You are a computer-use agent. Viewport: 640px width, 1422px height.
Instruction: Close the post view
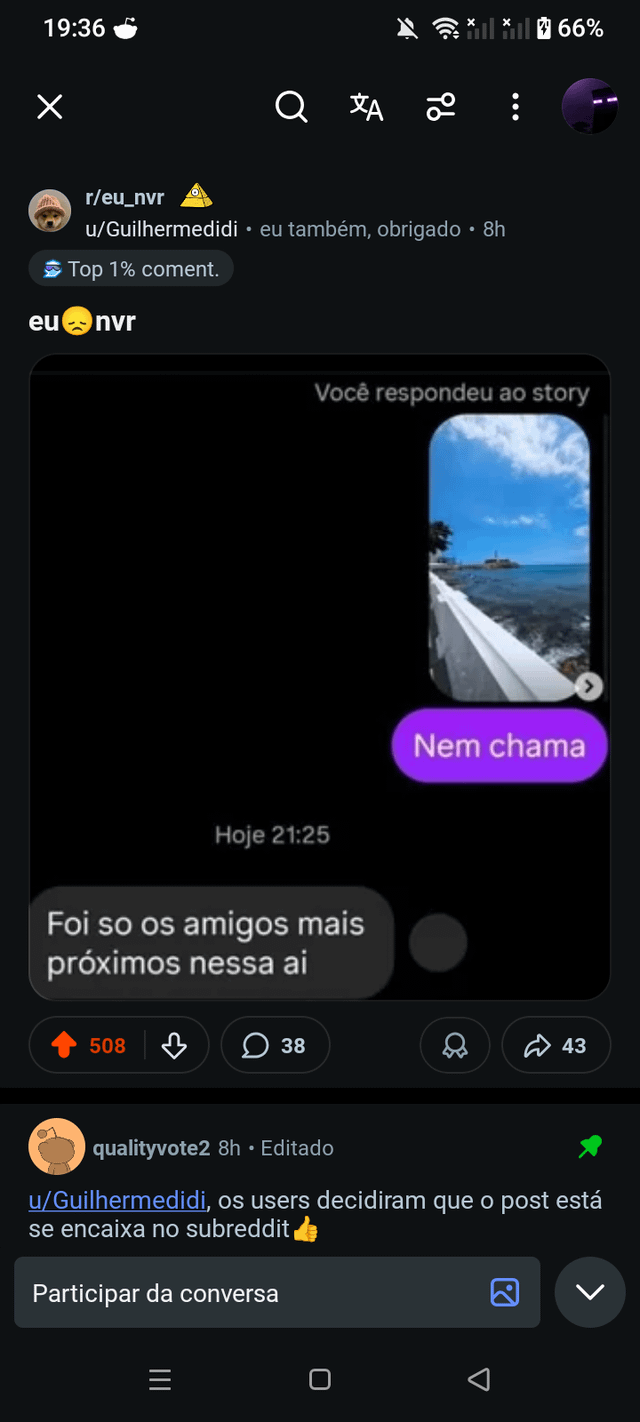pyautogui.click(x=50, y=107)
